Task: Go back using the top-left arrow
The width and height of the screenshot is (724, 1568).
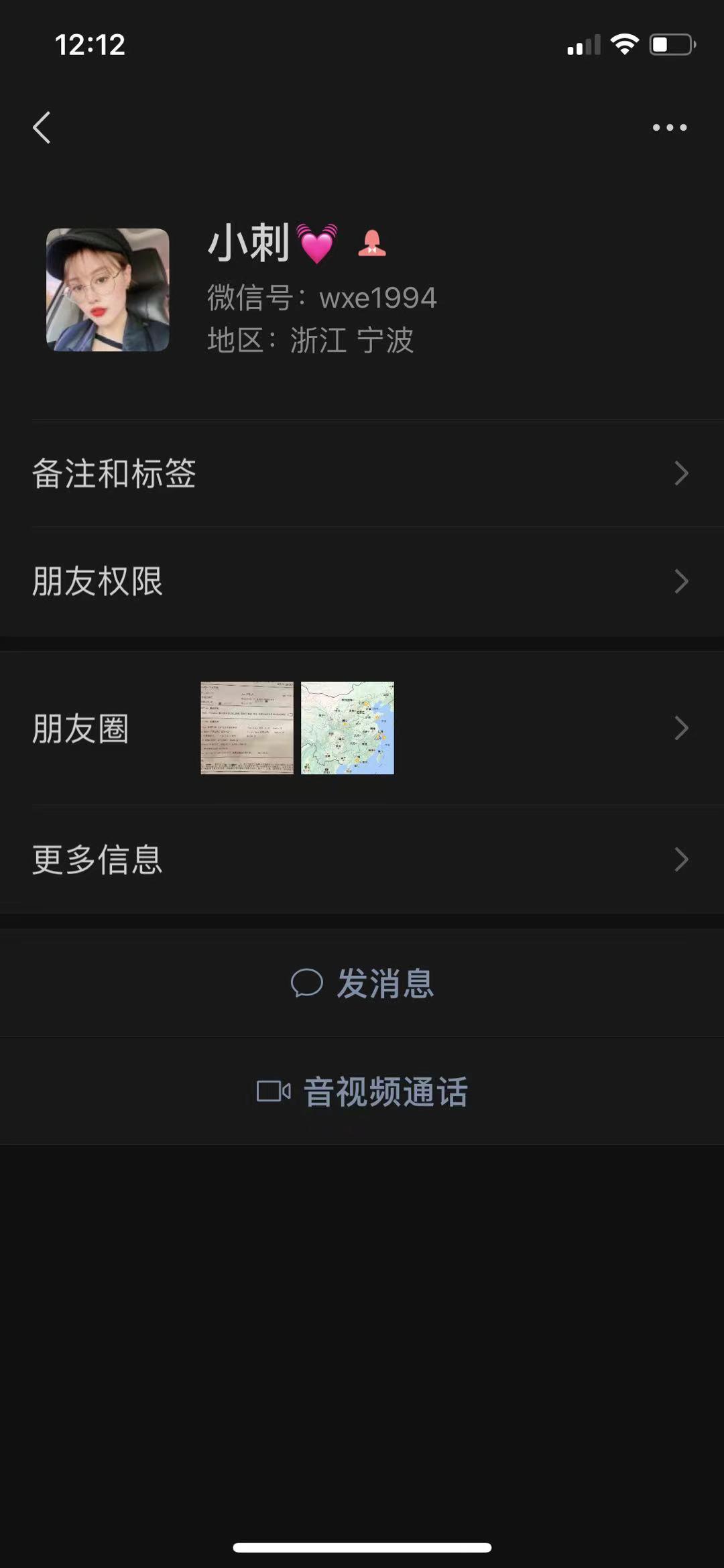Action: coord(42,127)
